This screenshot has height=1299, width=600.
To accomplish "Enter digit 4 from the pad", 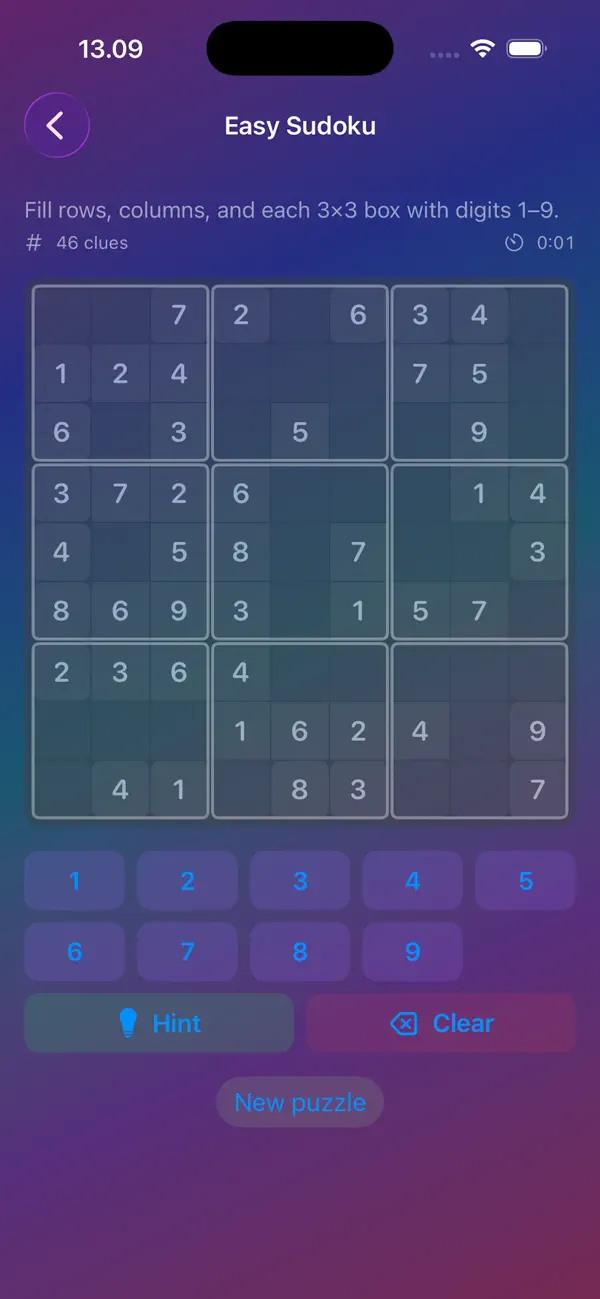I will 413,880.
